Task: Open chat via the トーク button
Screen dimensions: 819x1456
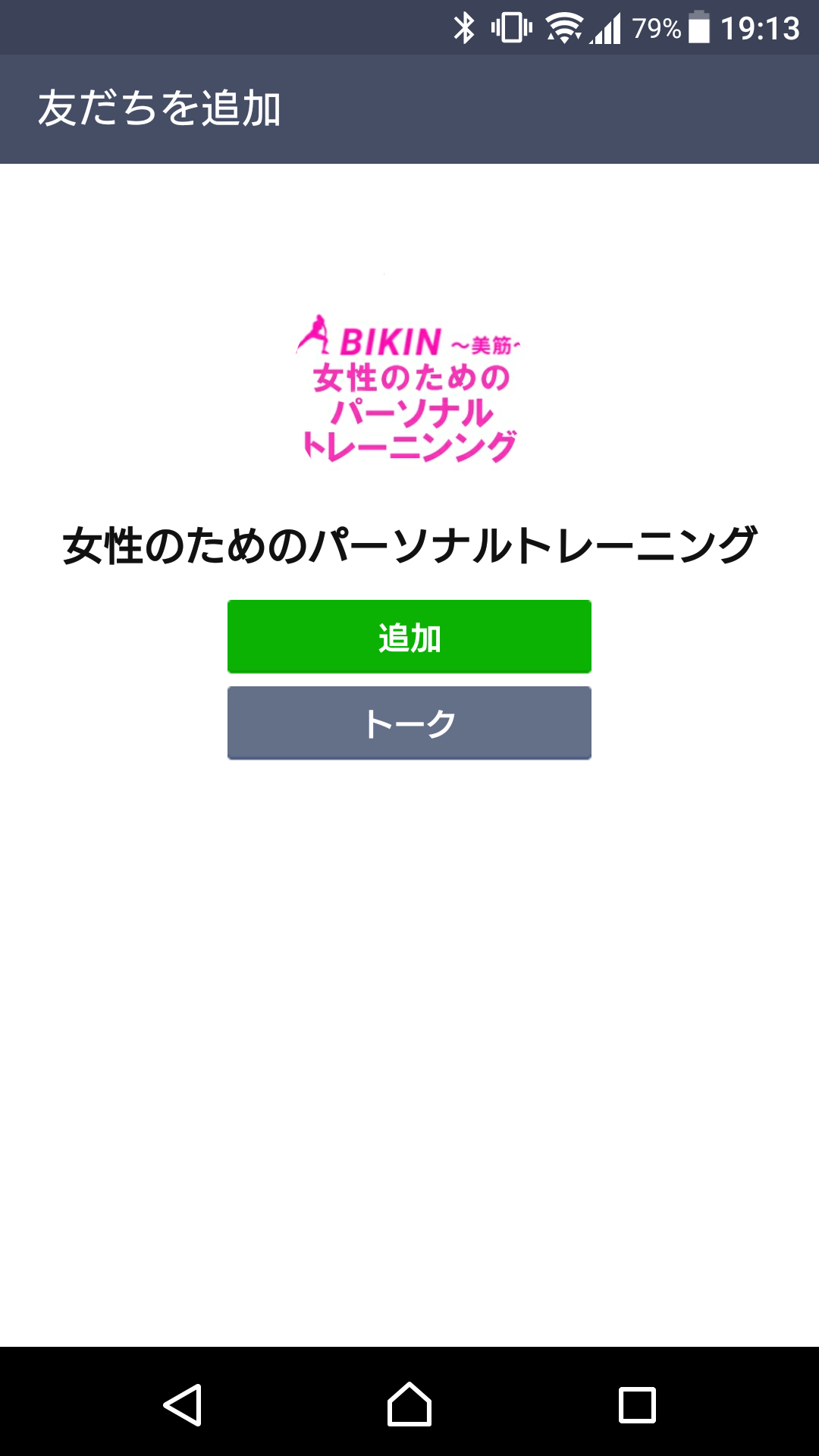Action: (x=409, y=723)
